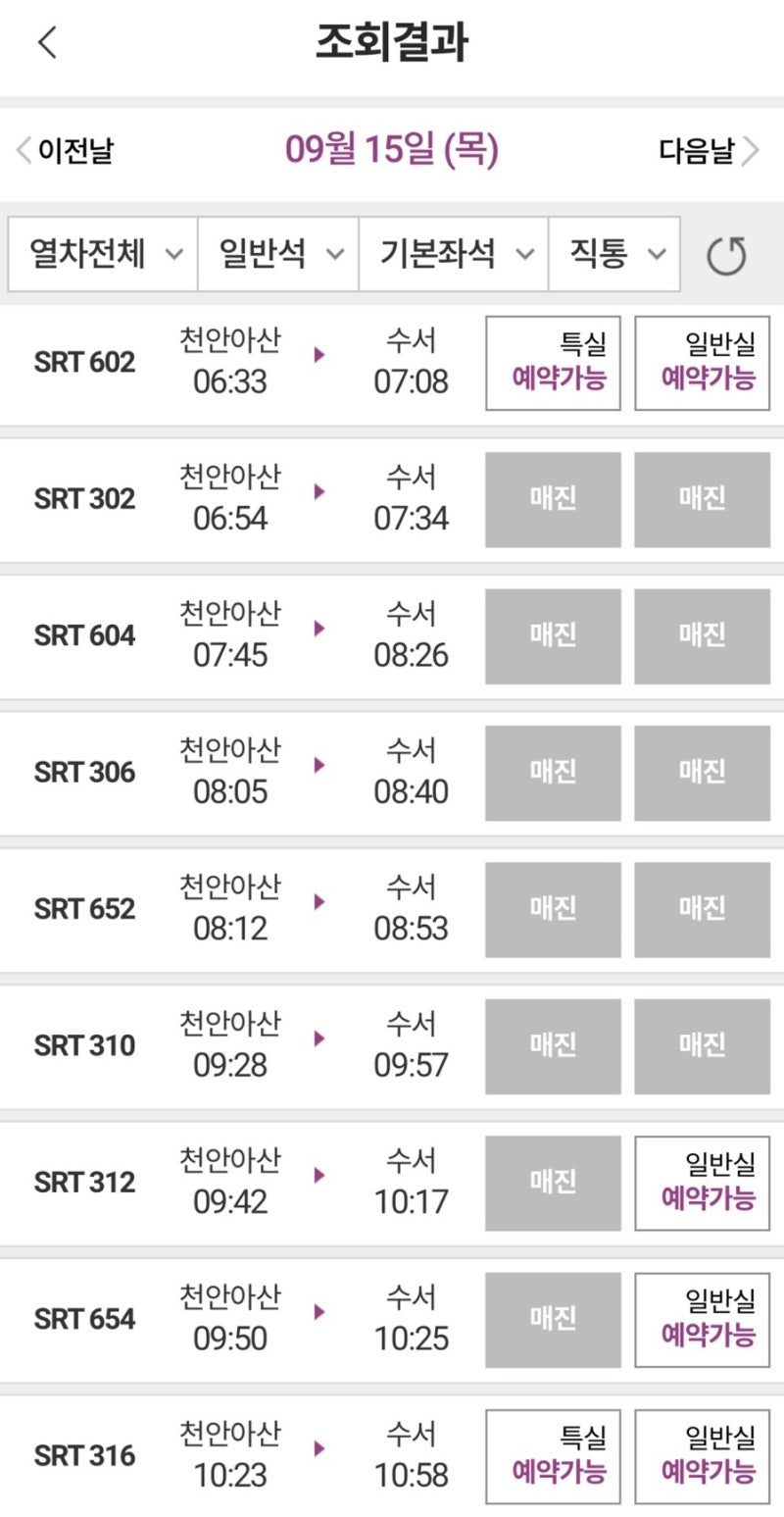Reserve 특실 on SRT 316

554,1456
